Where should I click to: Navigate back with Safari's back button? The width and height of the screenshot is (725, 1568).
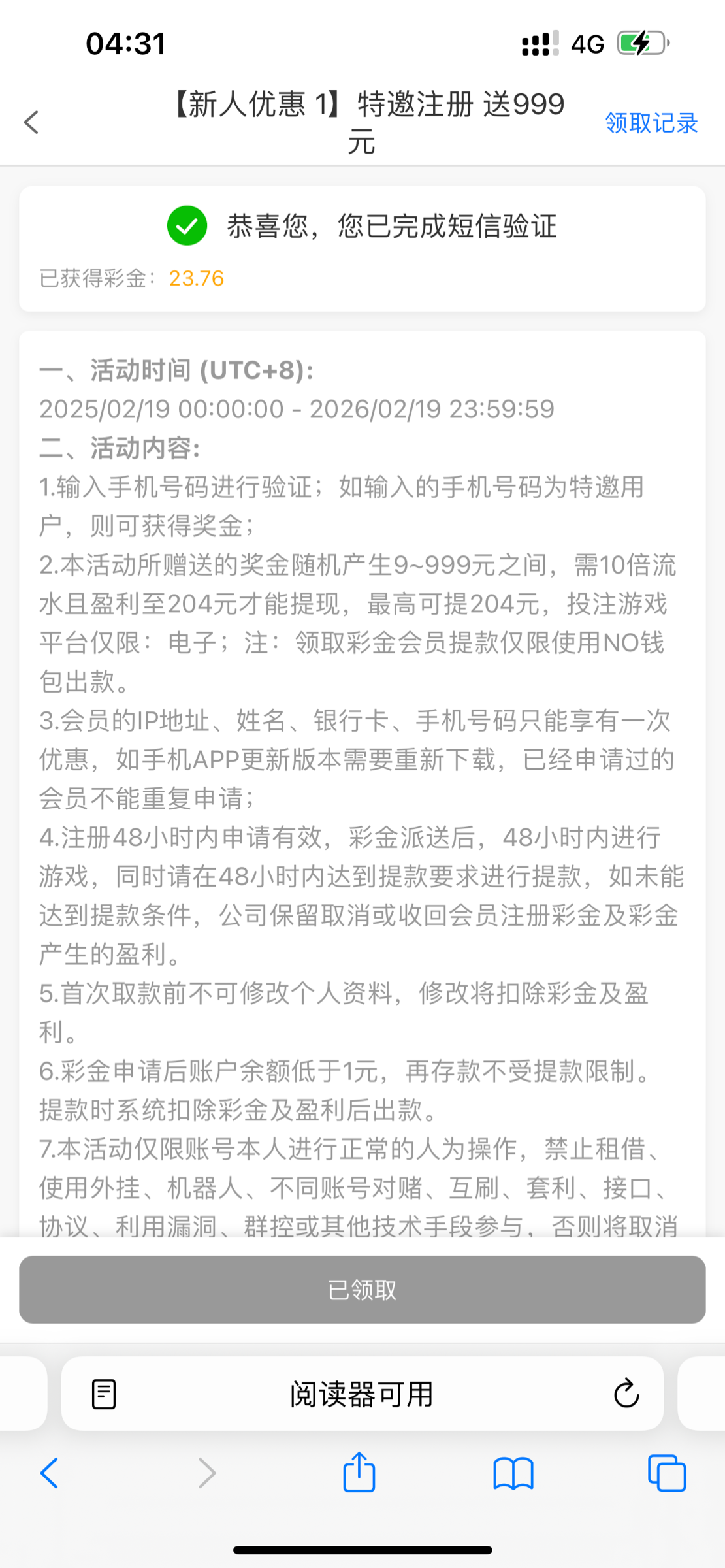(50, 1473)
